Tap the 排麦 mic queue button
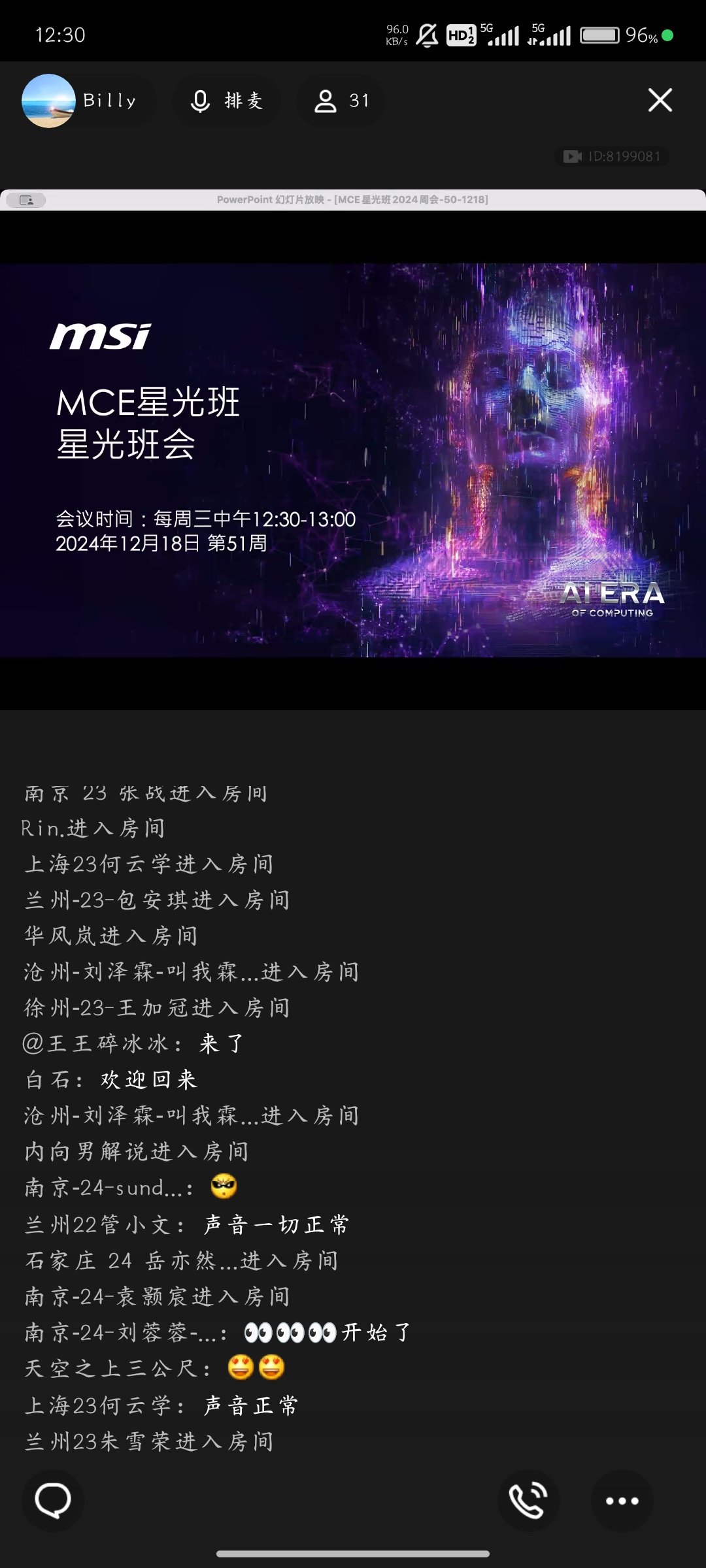Viewport: 706px width, 1568px height. (x=226, y=101)
